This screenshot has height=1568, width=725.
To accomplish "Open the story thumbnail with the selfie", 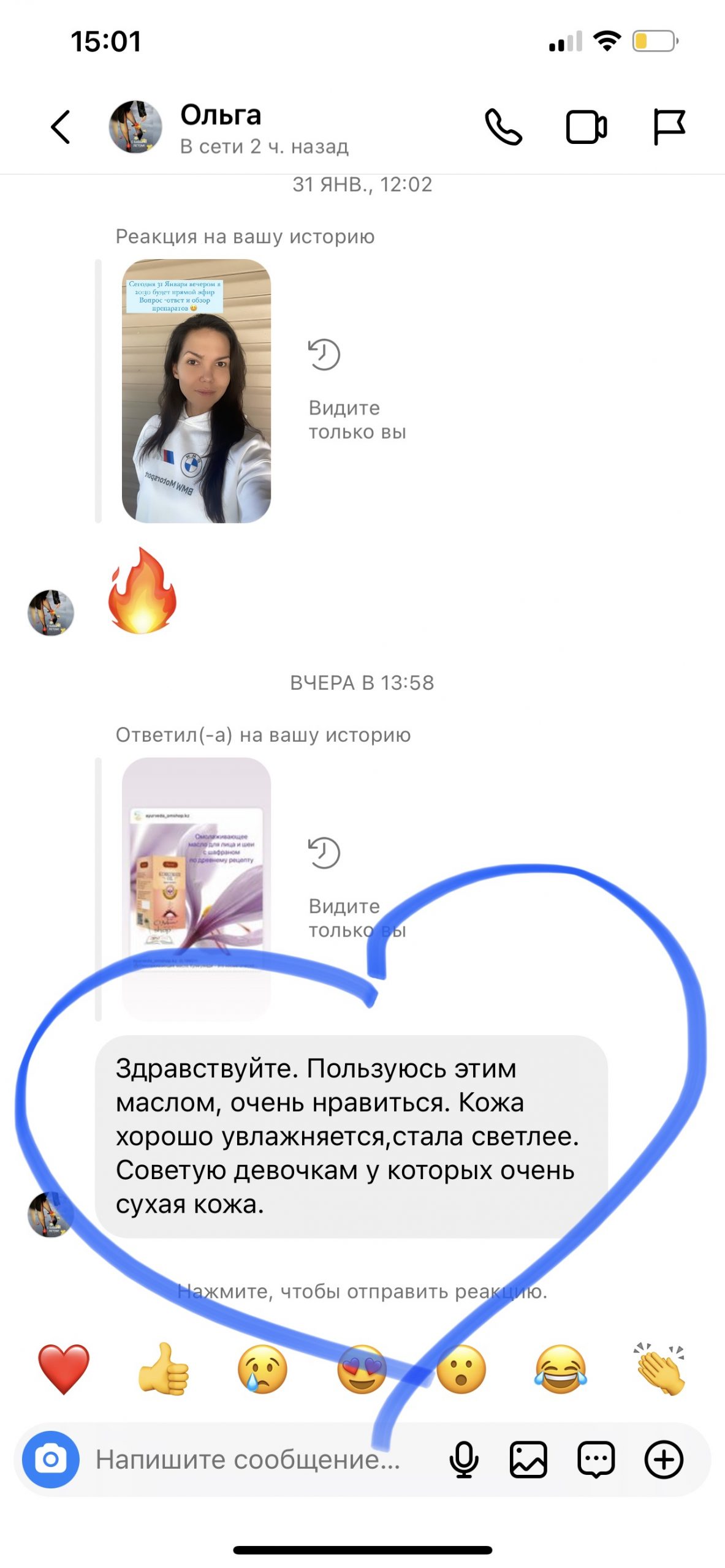I will point(196,391).
